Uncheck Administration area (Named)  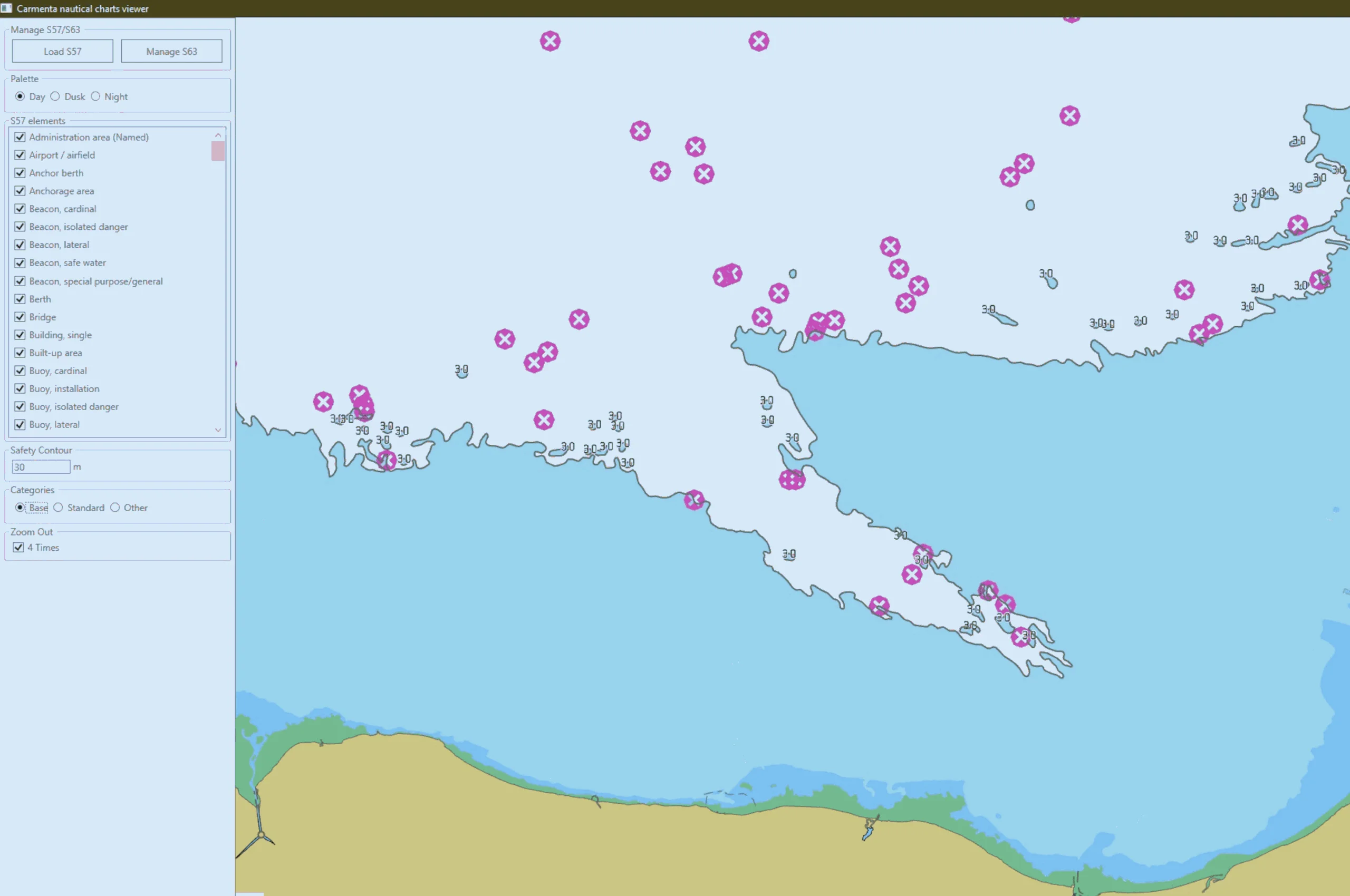coord(20,137)
